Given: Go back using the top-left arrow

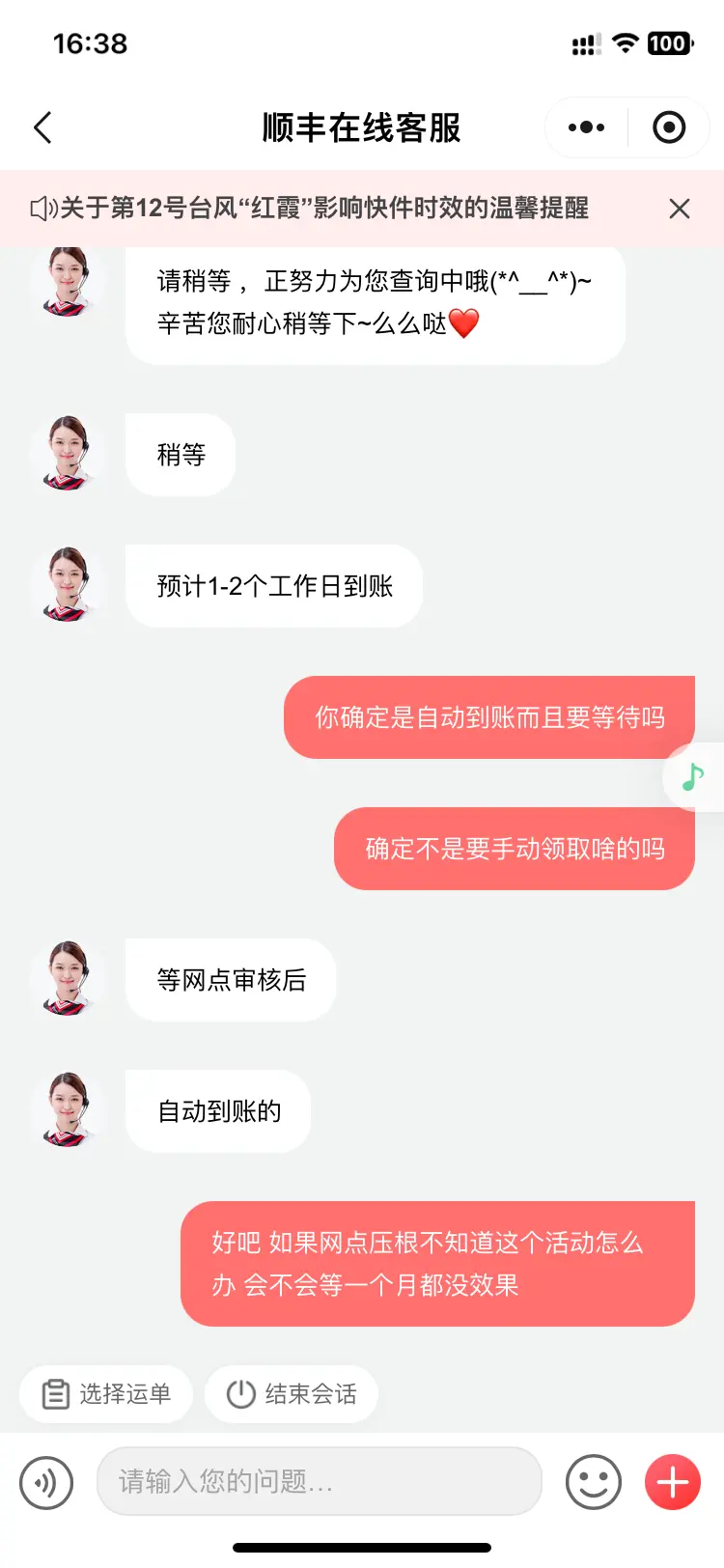Looking at the screenshot, I should click(x=42, y=127).
